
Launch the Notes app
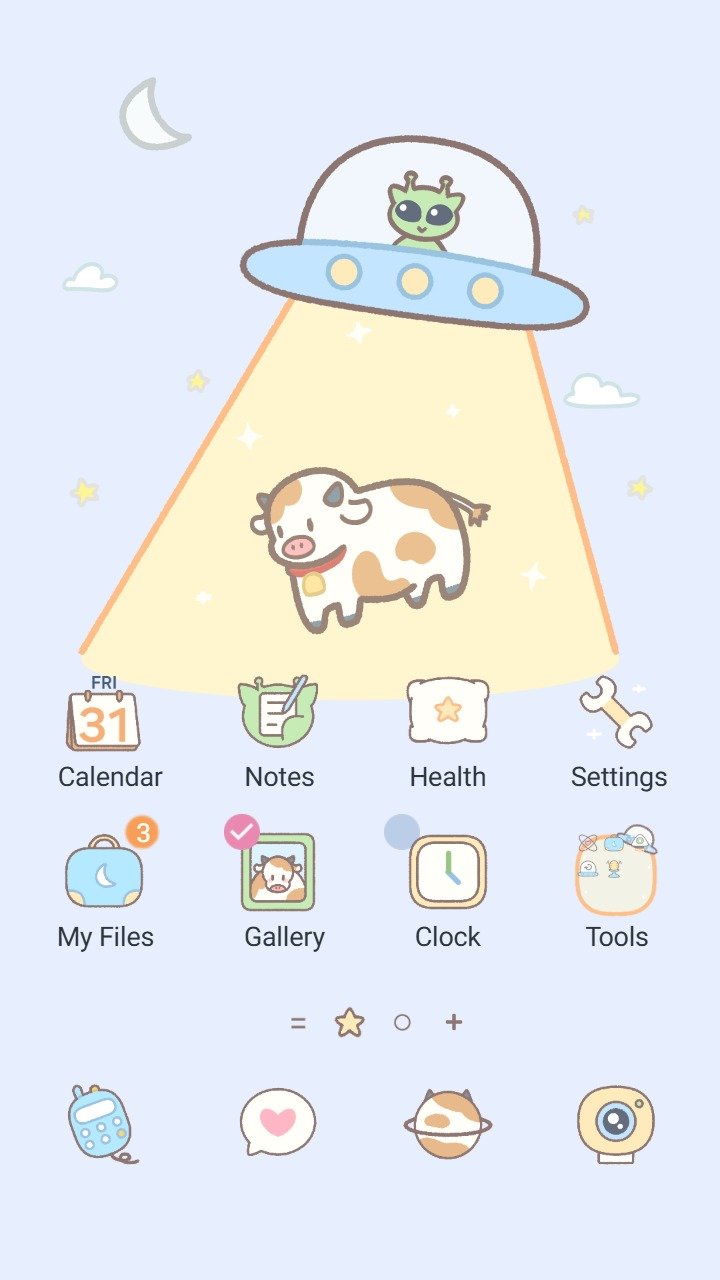278,712
